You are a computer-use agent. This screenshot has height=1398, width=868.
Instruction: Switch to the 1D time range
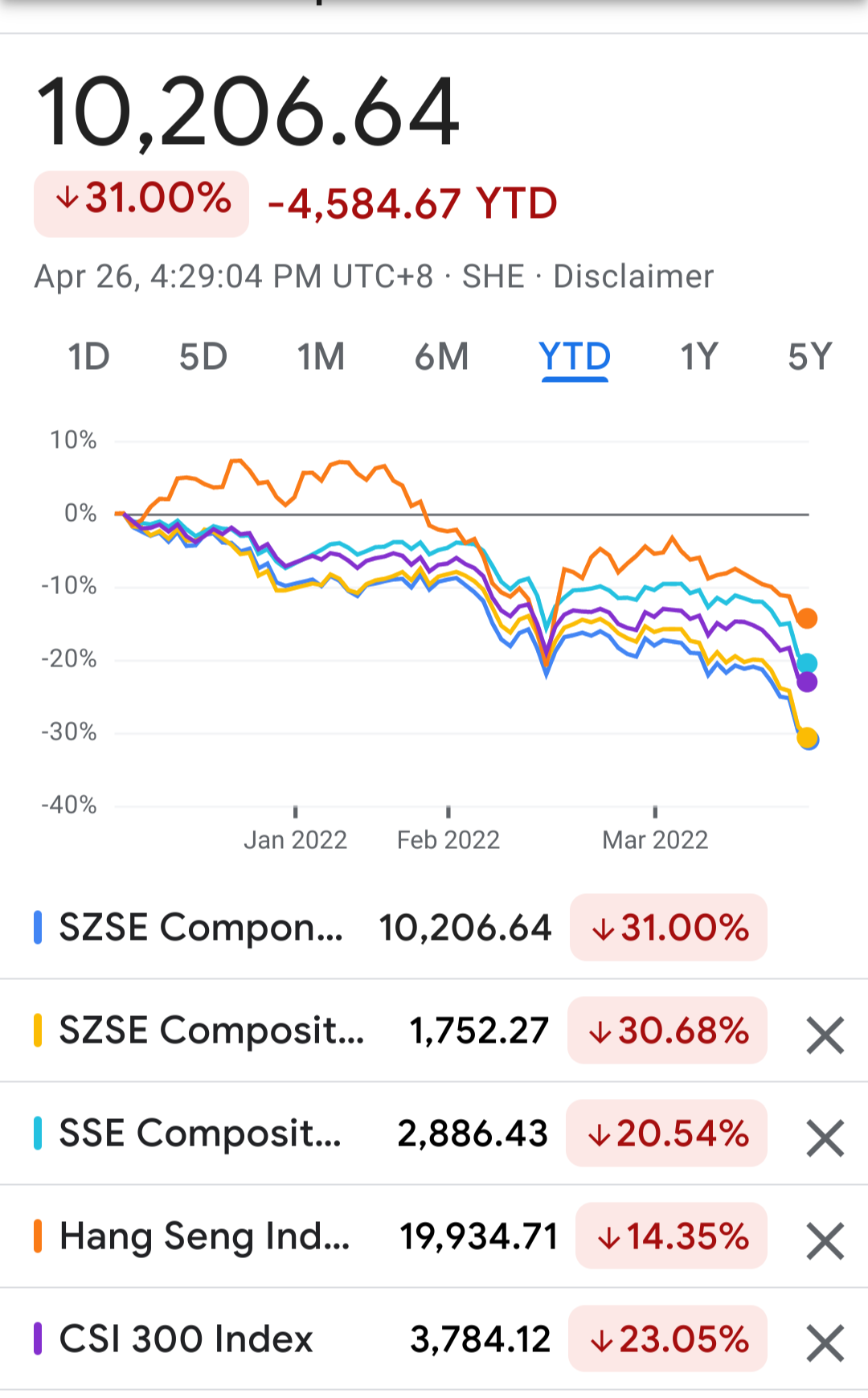click(x=88, y=357)
